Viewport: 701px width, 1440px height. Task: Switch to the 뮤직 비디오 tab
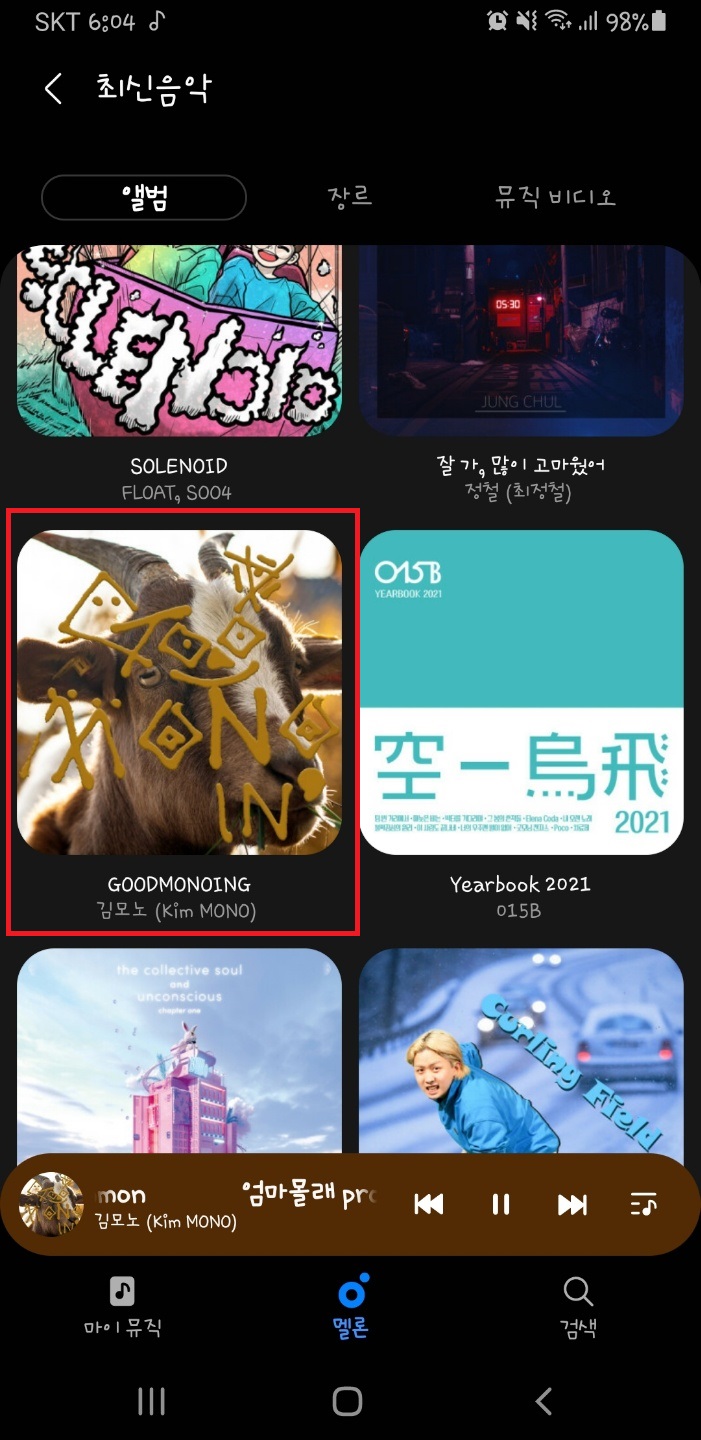555,196
